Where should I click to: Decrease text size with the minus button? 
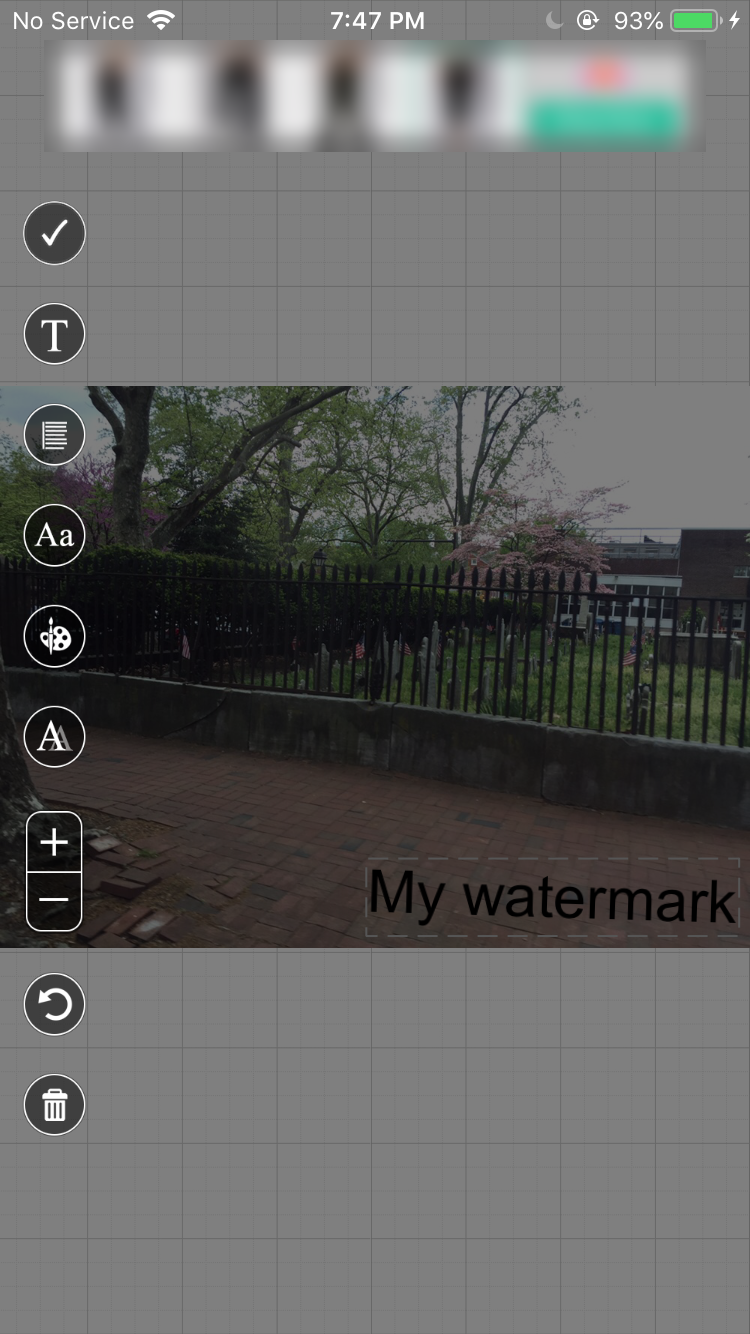pyautogui.click(x=54, y=900)
